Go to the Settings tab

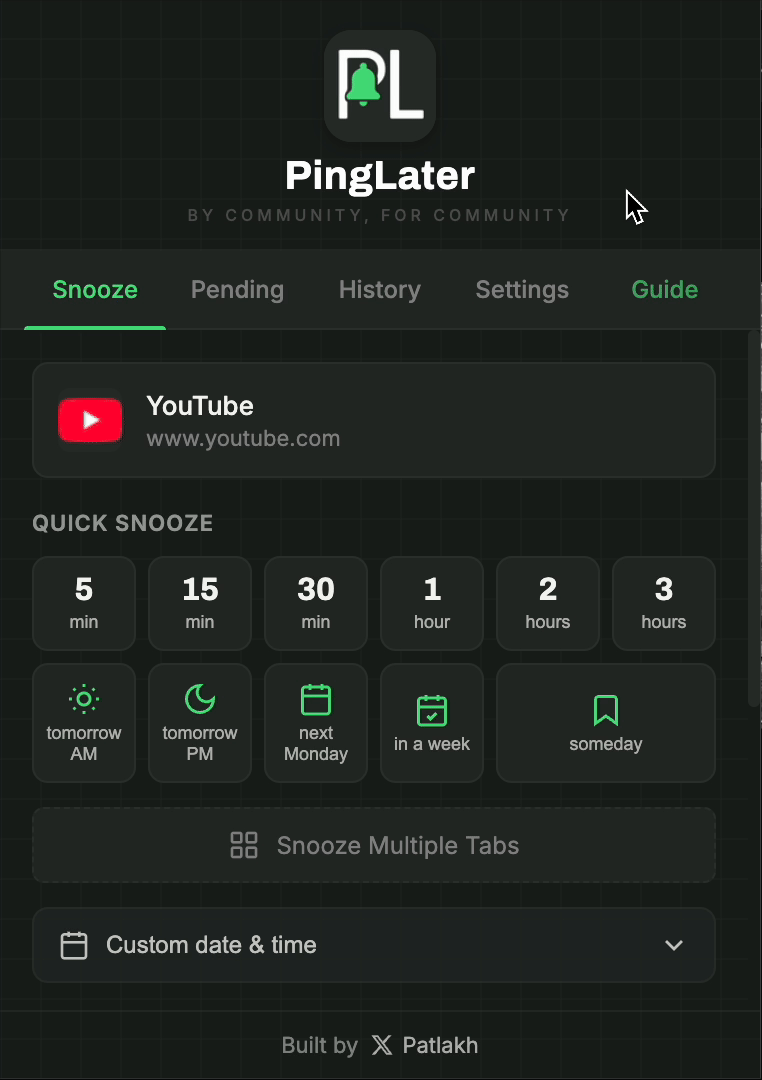point(521,290)
